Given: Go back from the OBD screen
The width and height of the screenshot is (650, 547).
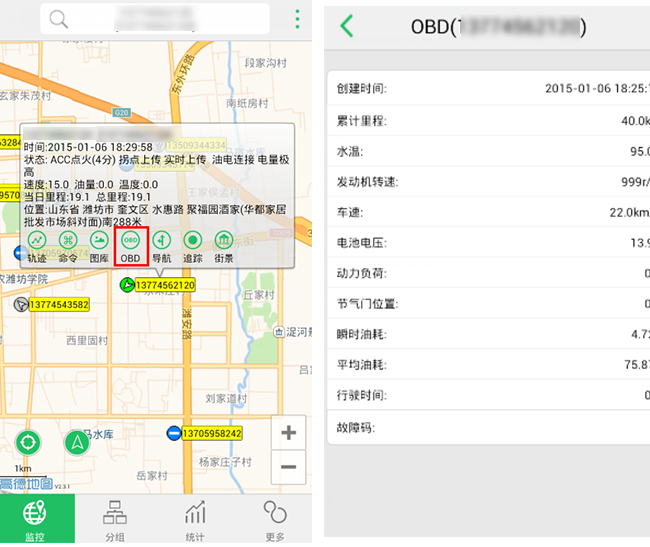Looking at the screenshot, I should point(347,26).
